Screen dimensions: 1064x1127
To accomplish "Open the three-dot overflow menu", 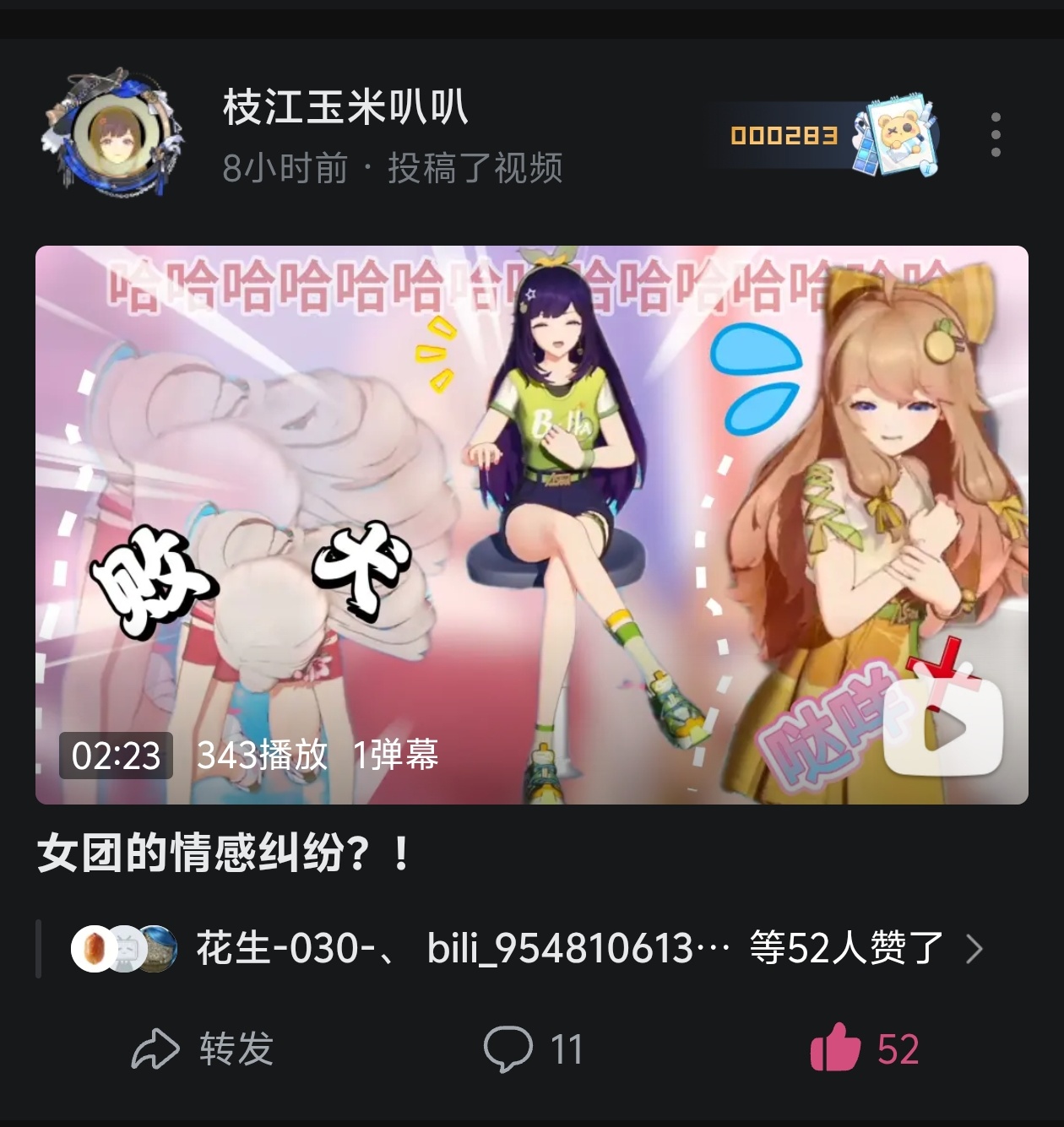I will (x=996, y=134).
